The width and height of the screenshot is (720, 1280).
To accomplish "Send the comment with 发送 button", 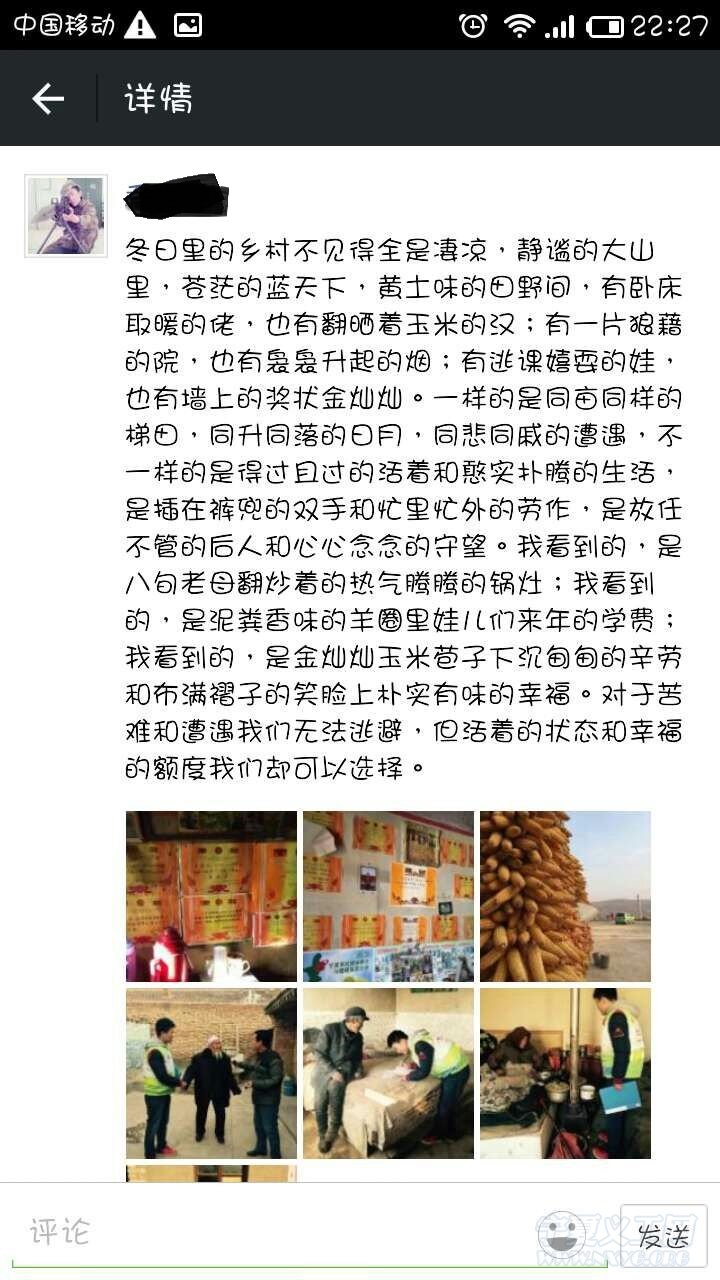I will pos(663,1236).
